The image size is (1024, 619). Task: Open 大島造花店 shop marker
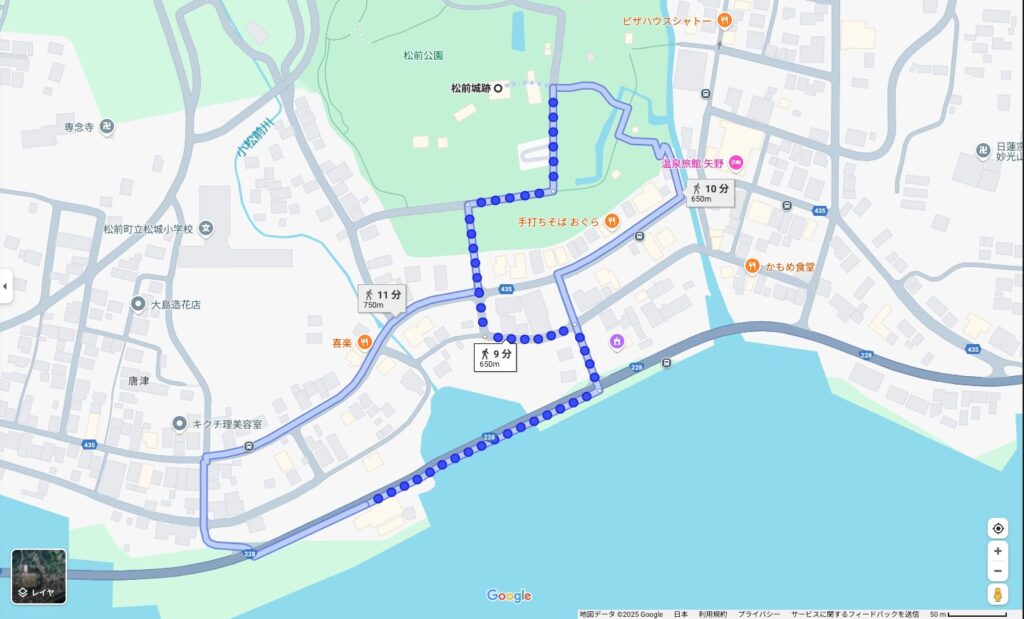tap(138, 303)
